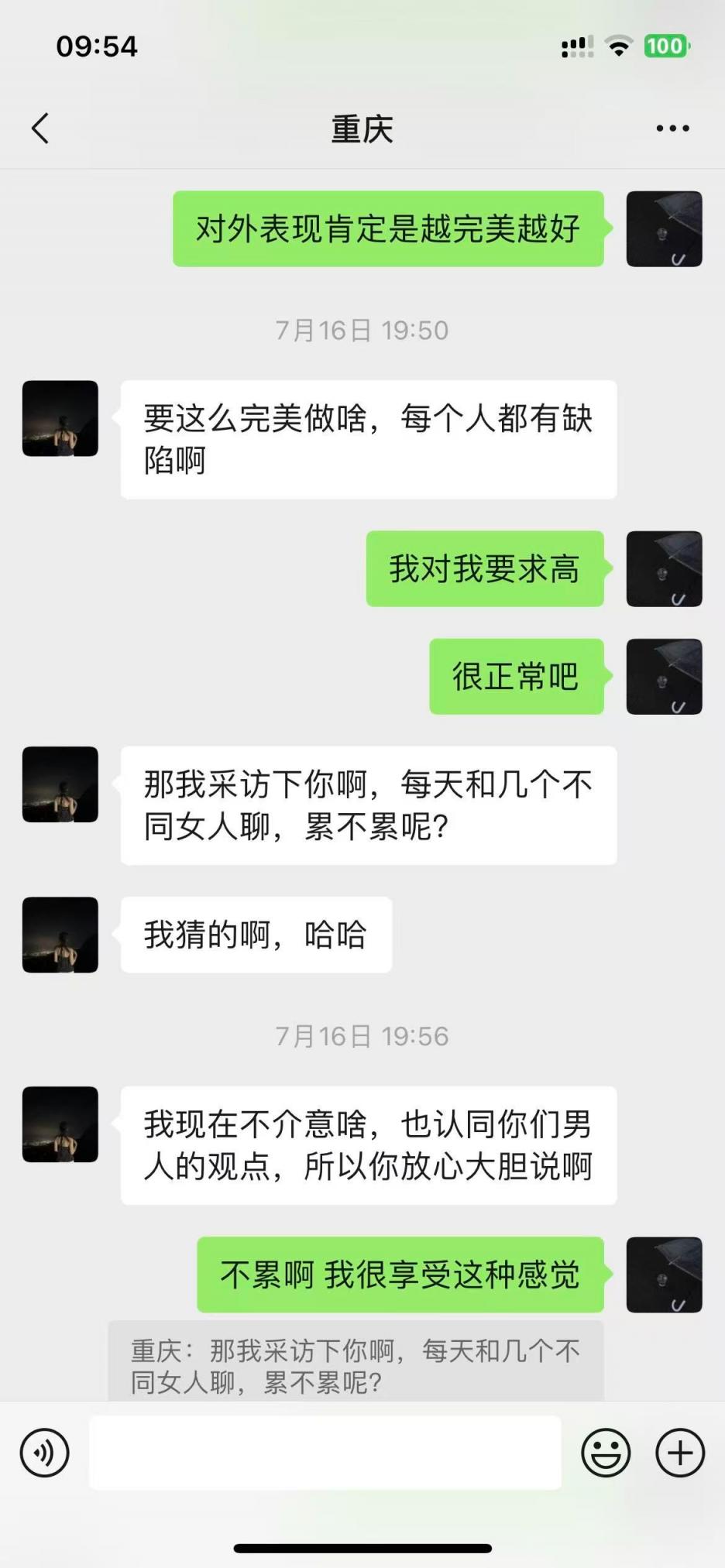Tap my avatar beside 很正常吧

click(664, 677)
